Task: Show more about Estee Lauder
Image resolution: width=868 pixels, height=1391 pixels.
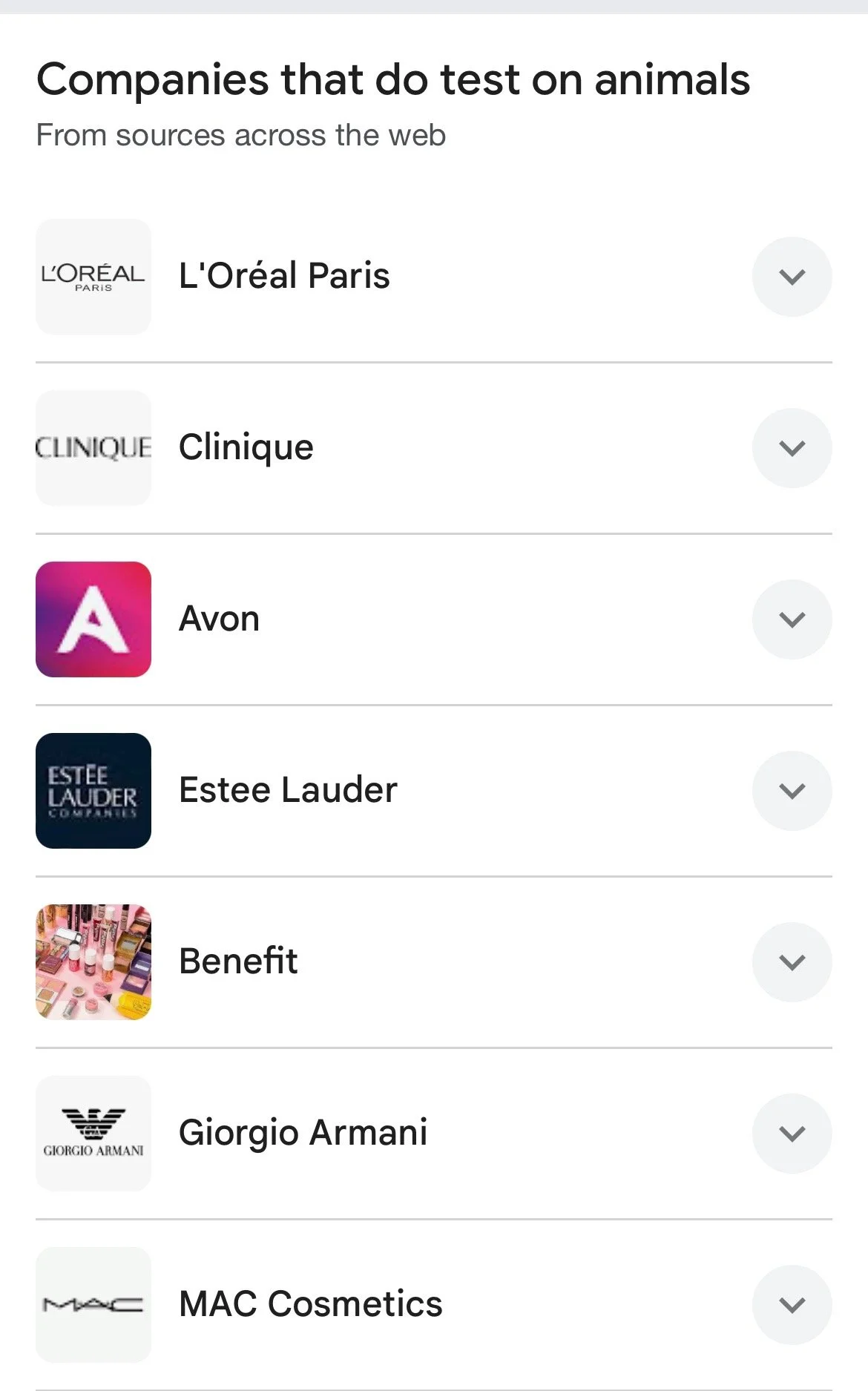Action: coord(792,791)
